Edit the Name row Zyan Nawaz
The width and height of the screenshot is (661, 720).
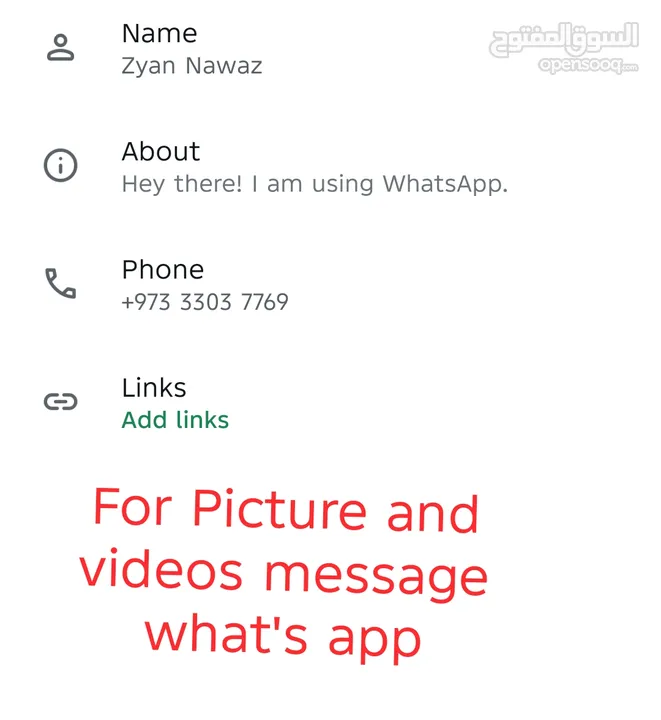[x=190, y=49]
